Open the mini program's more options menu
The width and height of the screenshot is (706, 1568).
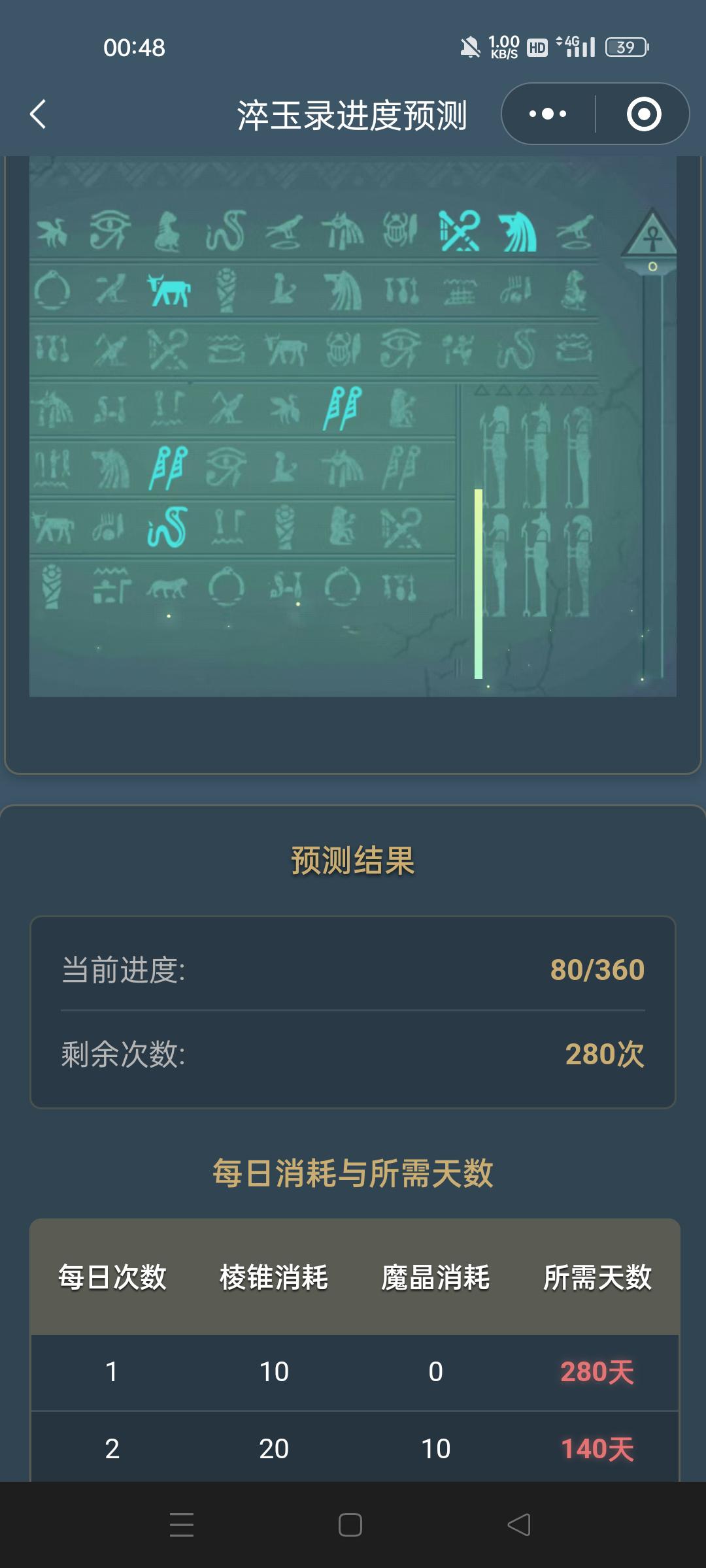point(548,114)
